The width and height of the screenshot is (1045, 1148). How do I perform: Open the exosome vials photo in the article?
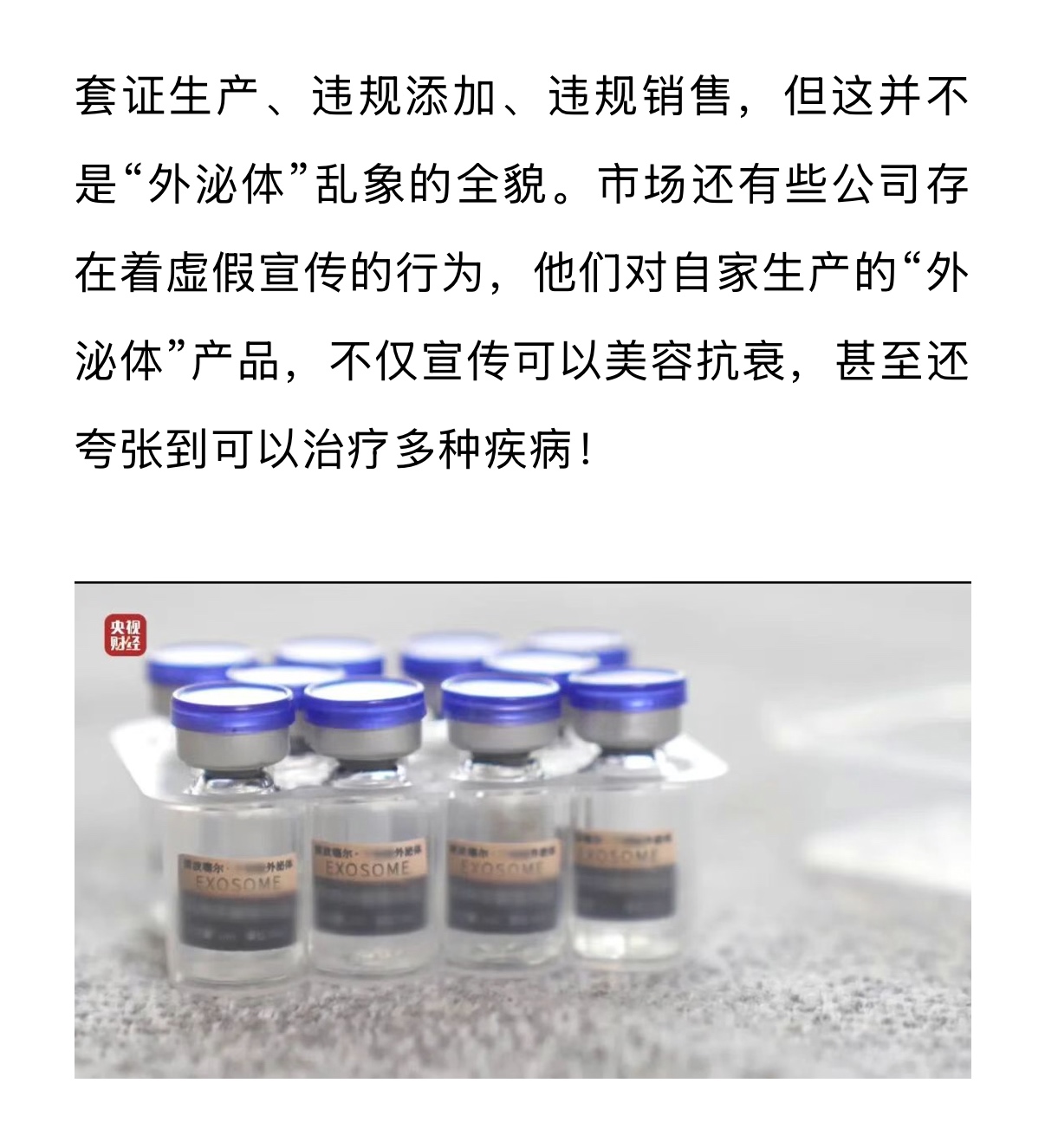522,830
